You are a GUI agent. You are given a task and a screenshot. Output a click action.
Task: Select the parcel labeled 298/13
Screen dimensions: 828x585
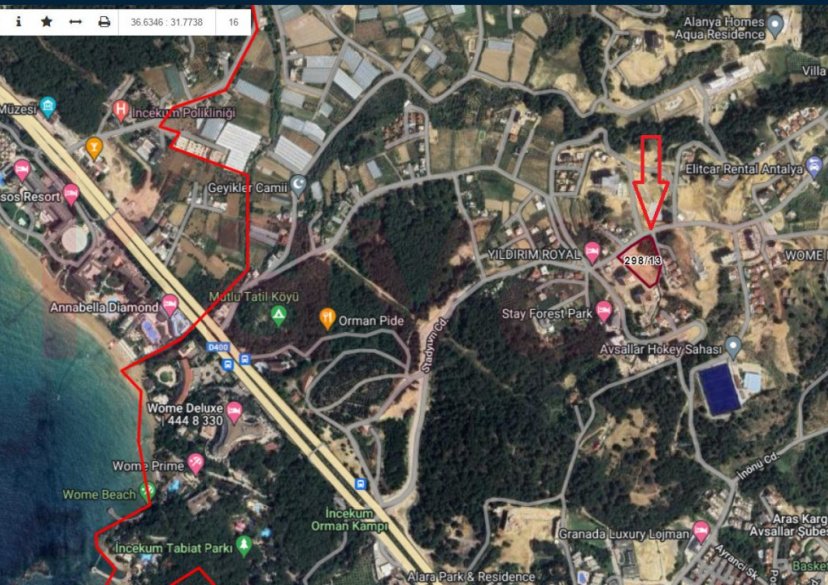click(x=643, y=260)
